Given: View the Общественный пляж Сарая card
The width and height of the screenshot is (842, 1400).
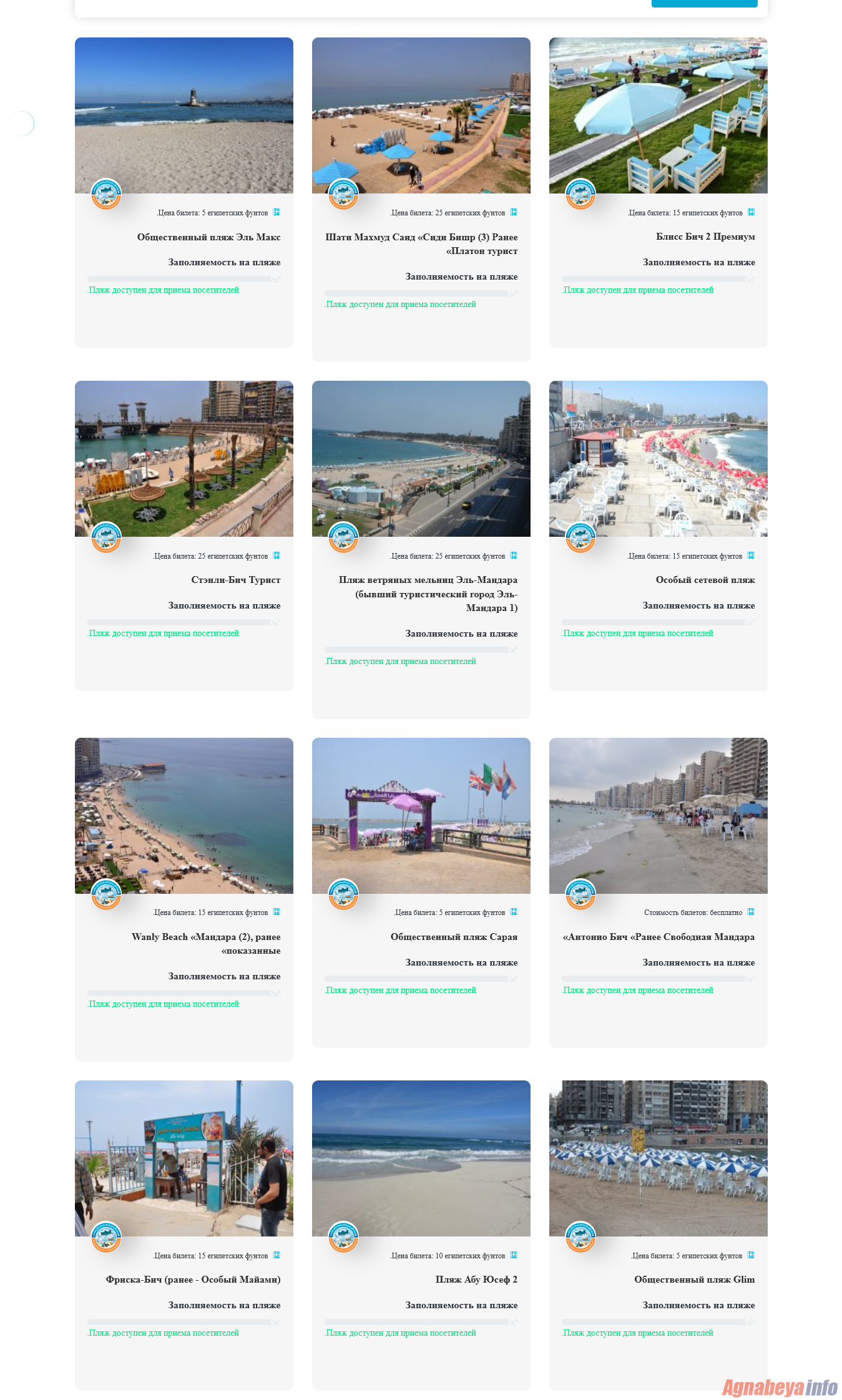Looking at the screenshot, I should tap(421, 893).
